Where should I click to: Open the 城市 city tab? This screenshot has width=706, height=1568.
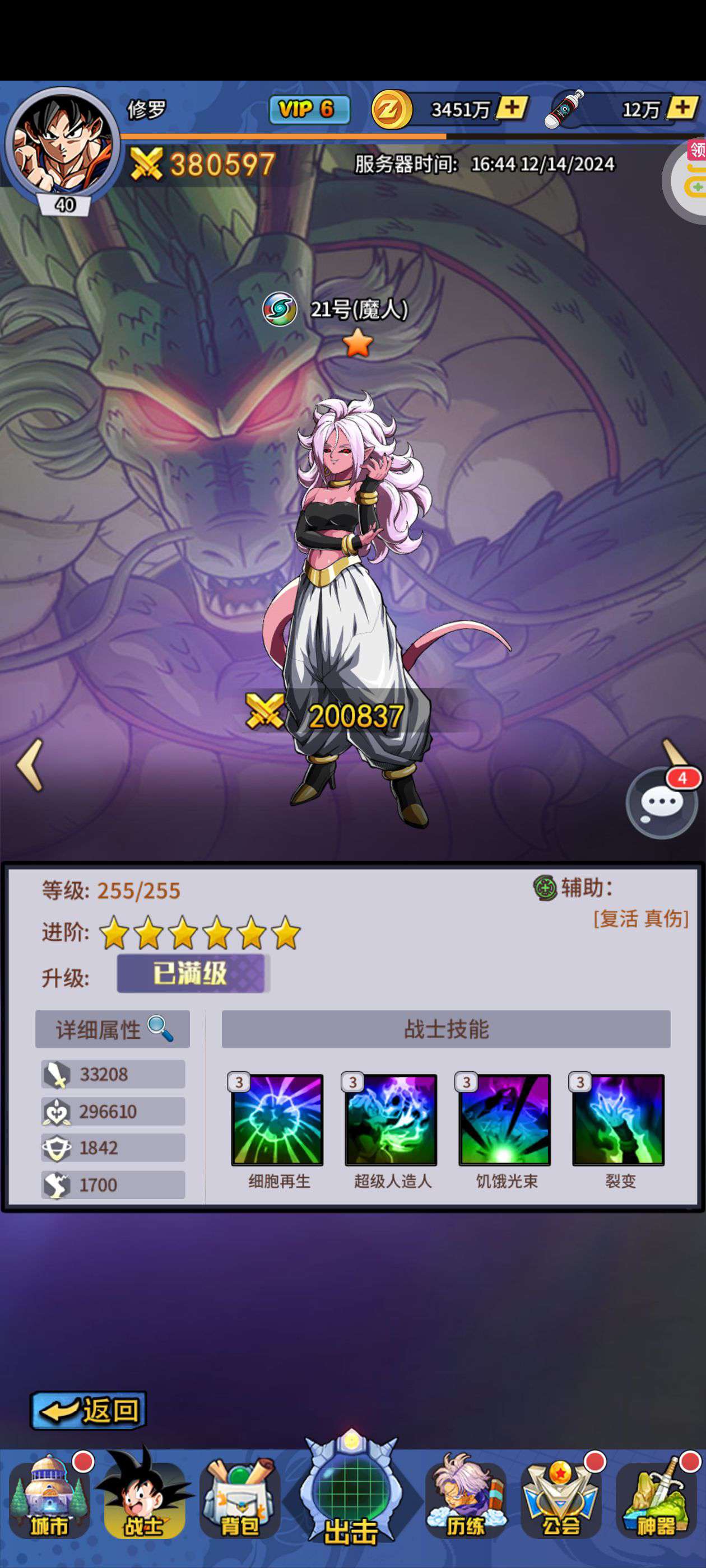pyautogui.click(x=49, y=1499)
